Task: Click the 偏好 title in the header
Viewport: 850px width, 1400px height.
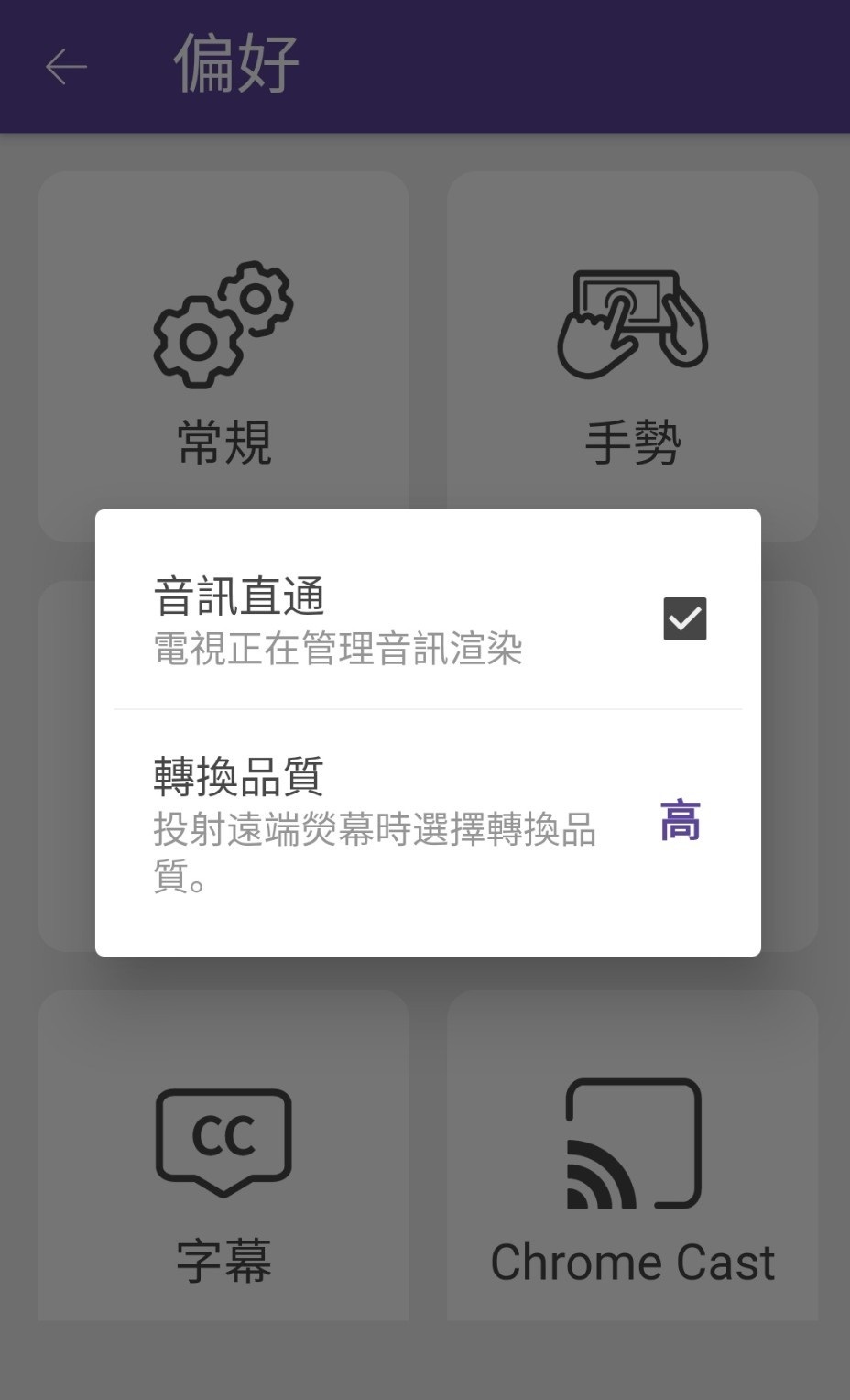Action: (232, 64)
